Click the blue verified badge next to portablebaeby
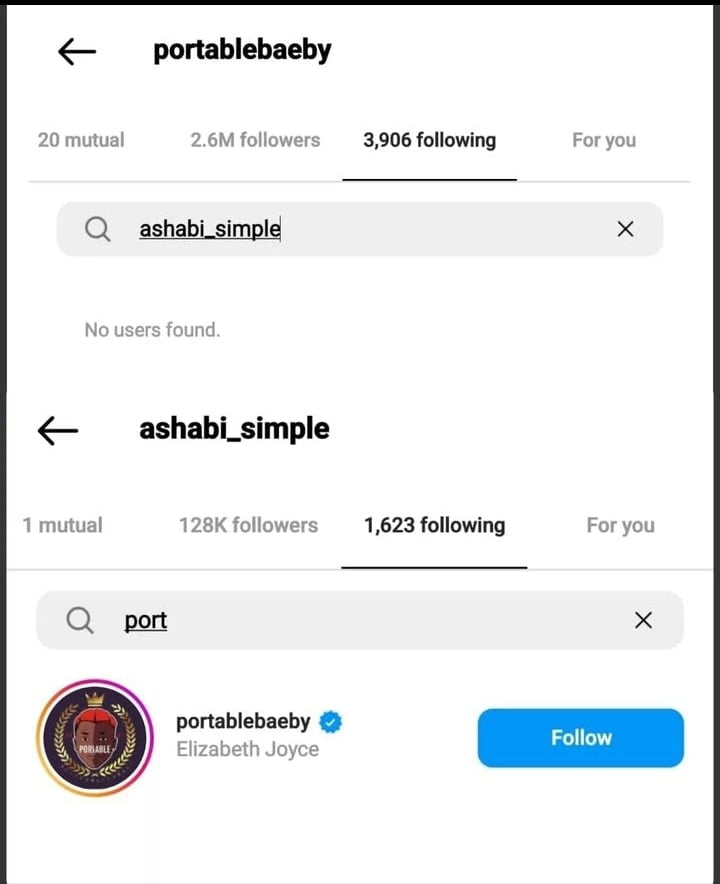The width and height of the screenshot is (720, 884). [331, 720]
